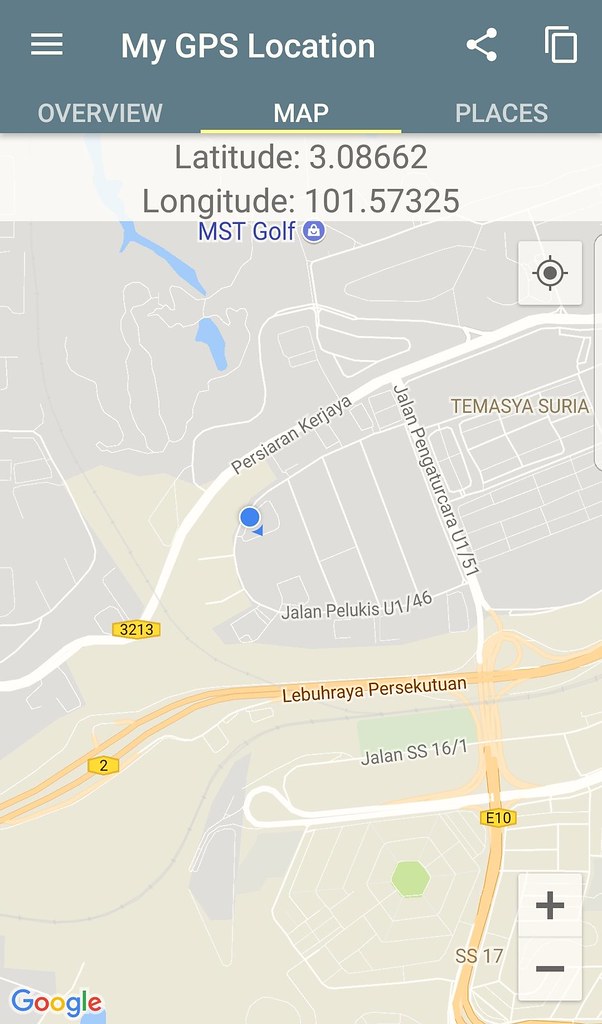The height and width of the screenshot is (1024, 602).
Task: Switch to the Overview tab
Action: click(100, 112)
